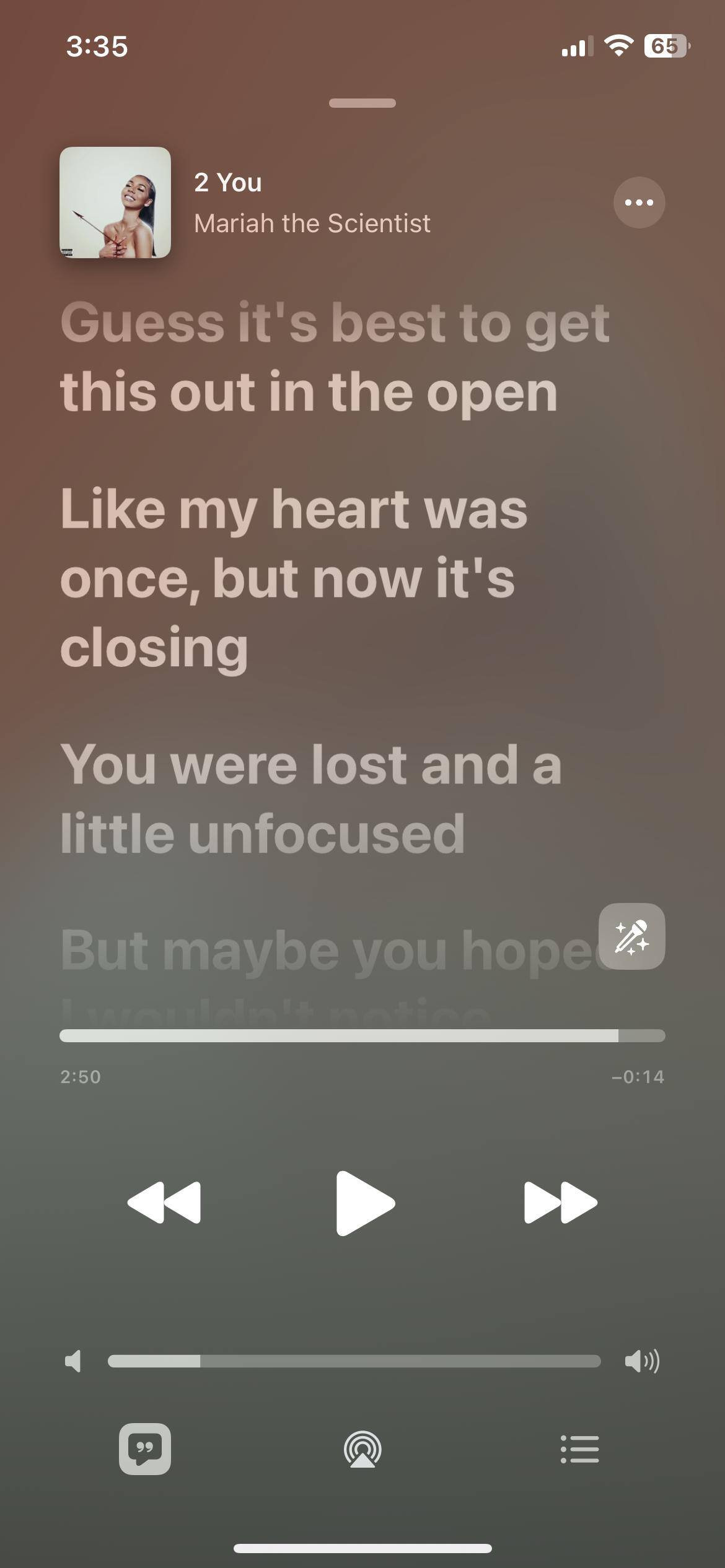
Task: Tap the grabber handle to minimize player
Action: [x=362, y=103]
